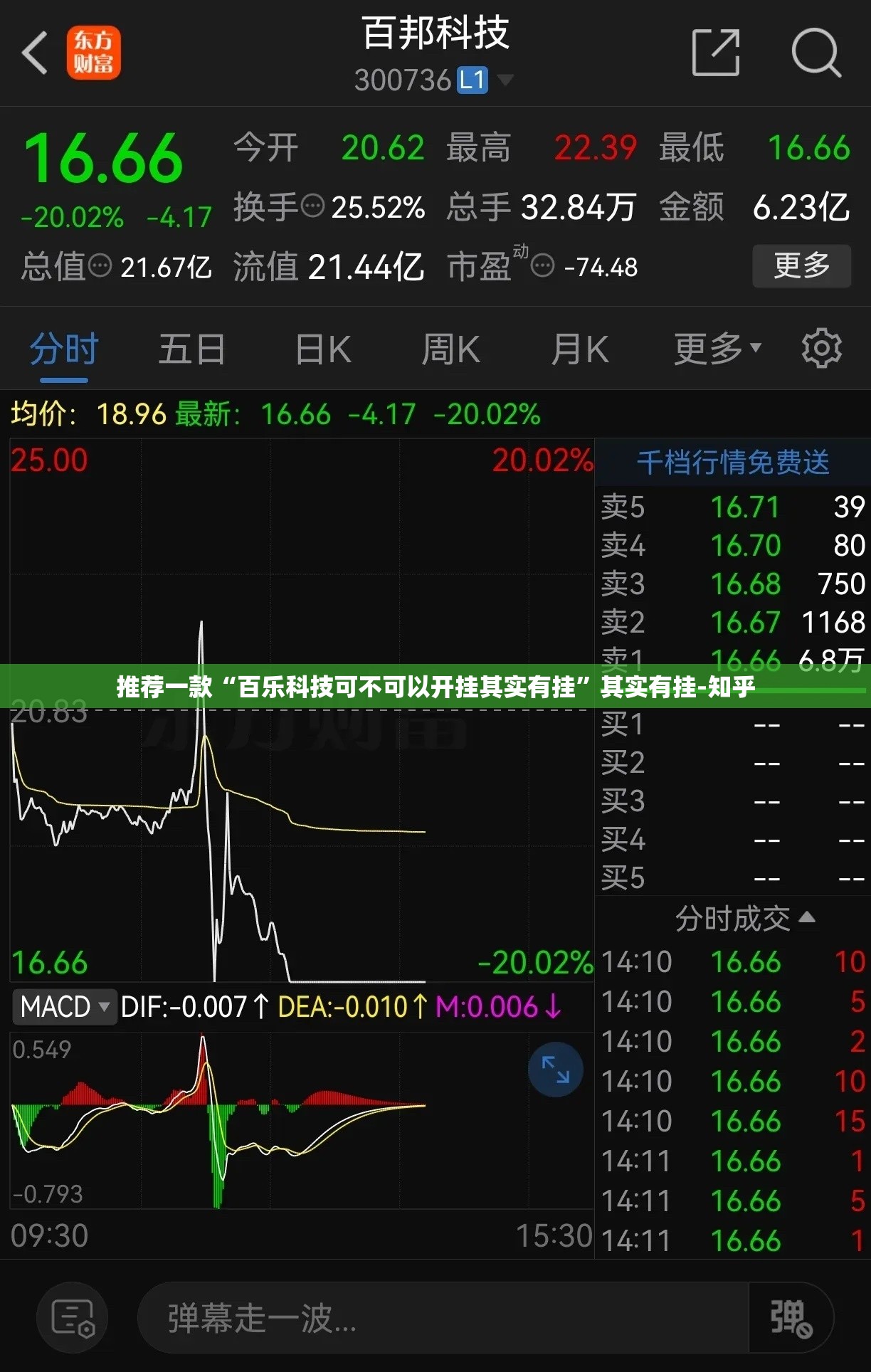Open the 更多 chart period dropdown

(717, 349)
